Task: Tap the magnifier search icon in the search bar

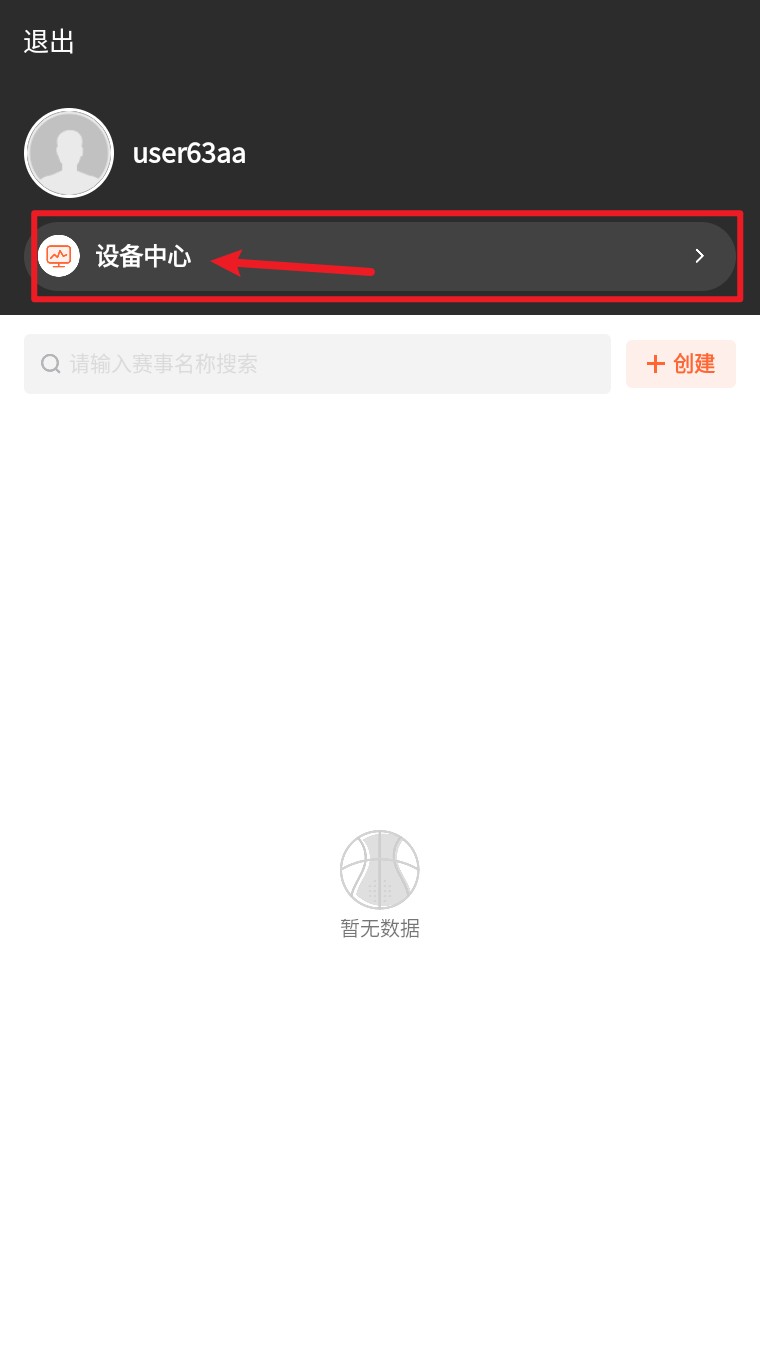Action: pos(50,363)
